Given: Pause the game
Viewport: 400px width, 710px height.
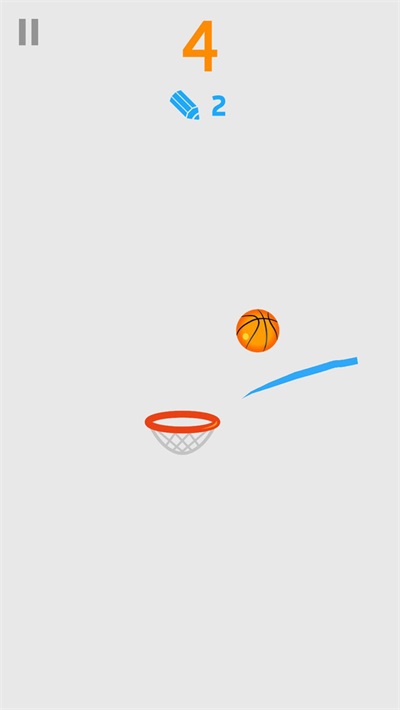Looking at the screenshot, I should coord(29,32).
